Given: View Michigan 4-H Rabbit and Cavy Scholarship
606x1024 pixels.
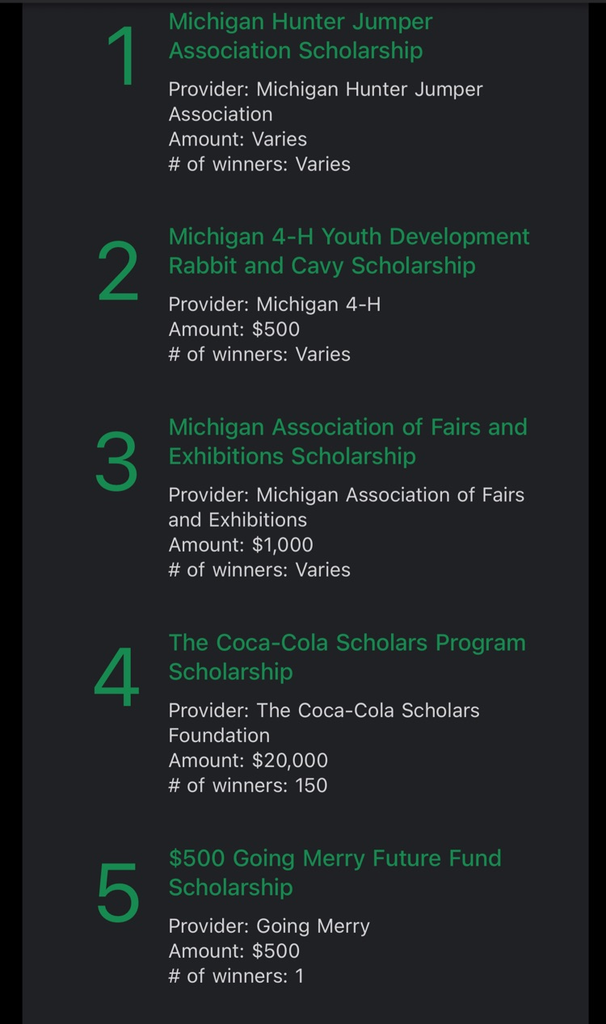Looking at the screenshot, I should click(x=348, y=251).
